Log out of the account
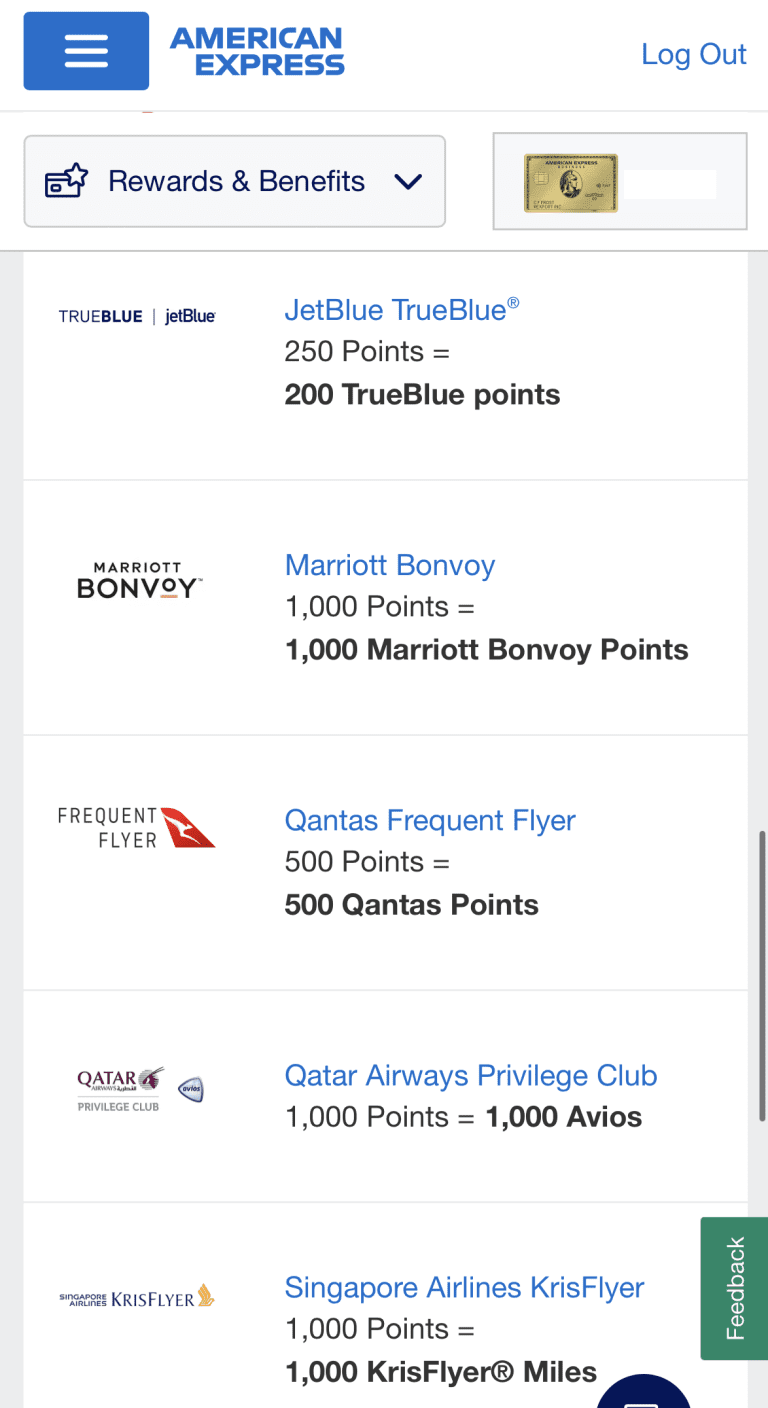Image resolution: width=768 pixels, height=1408 pixels. (694, 55)
